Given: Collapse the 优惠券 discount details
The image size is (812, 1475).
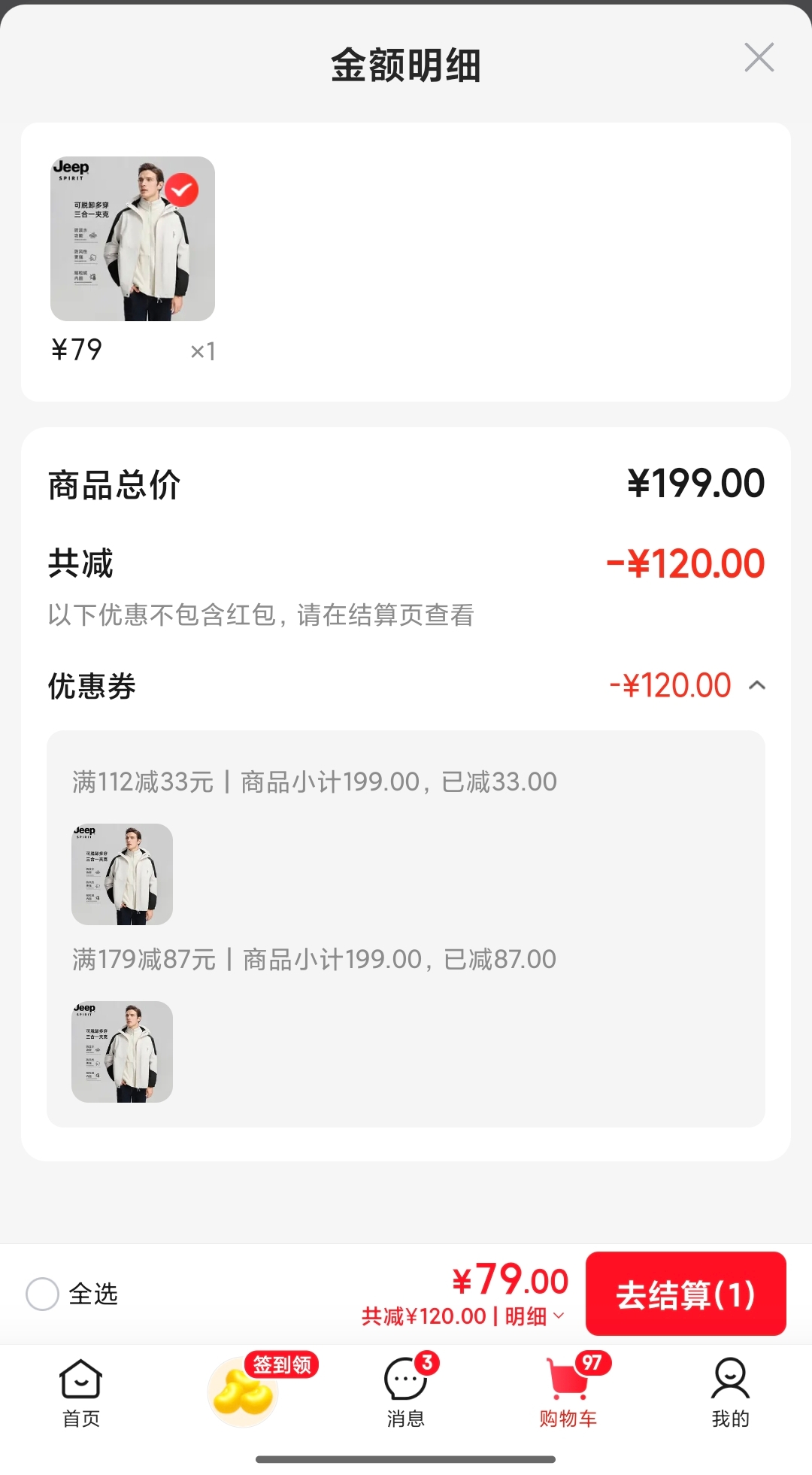Looking at the screenshot, I should (x=757, y=685).
